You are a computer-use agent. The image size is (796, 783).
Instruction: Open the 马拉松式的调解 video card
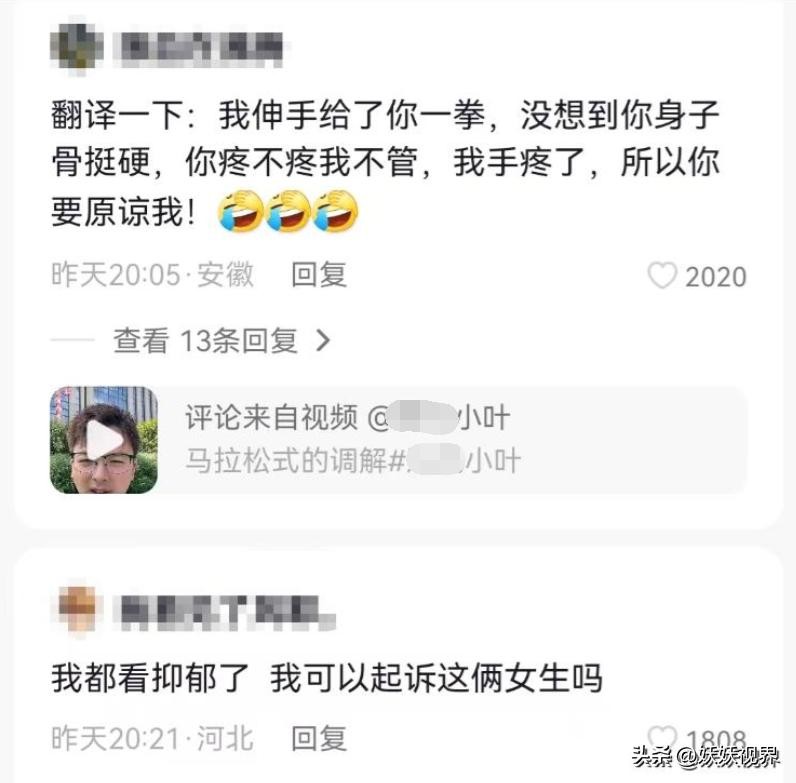tap(397, 440)
